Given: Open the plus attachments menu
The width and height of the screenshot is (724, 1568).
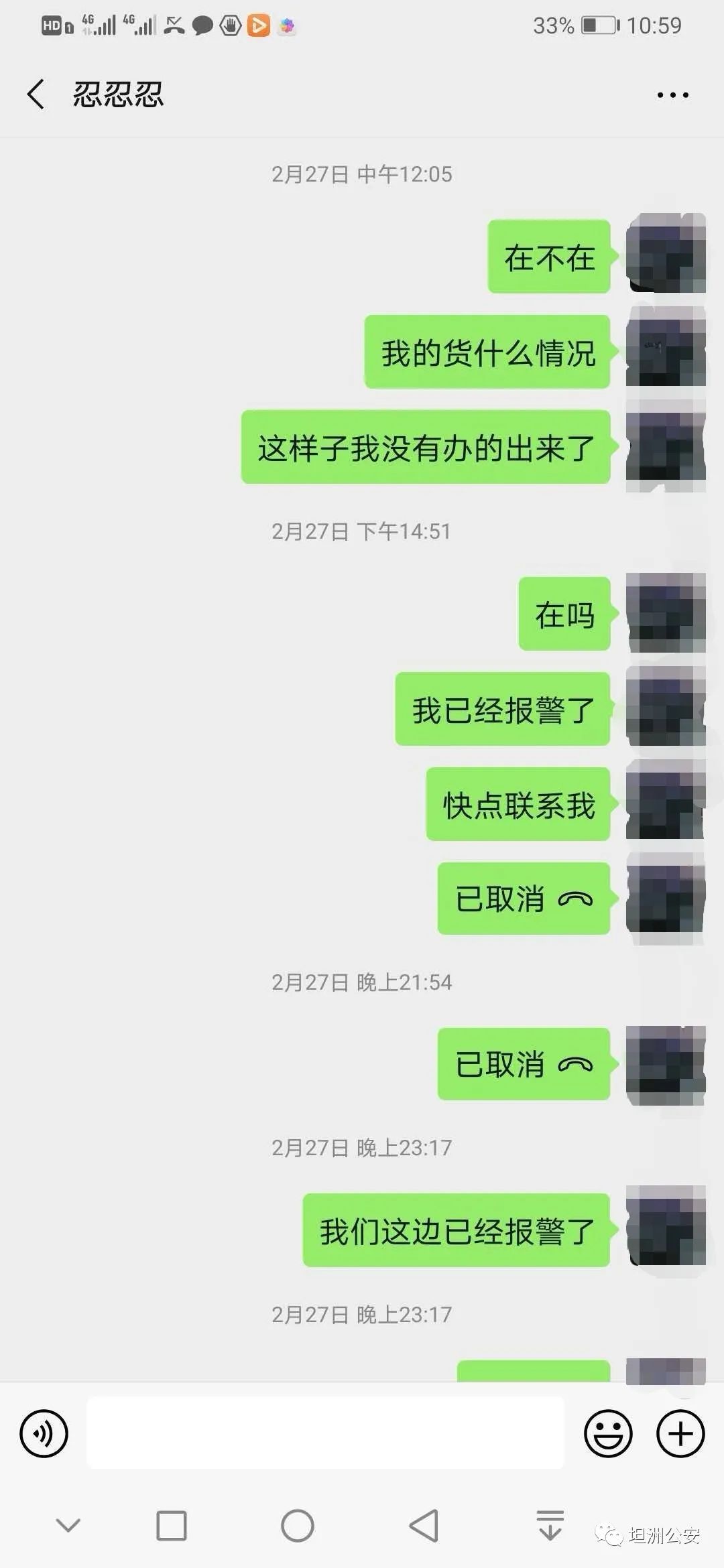Looking at the screenshot, I should pos(680,1433).
